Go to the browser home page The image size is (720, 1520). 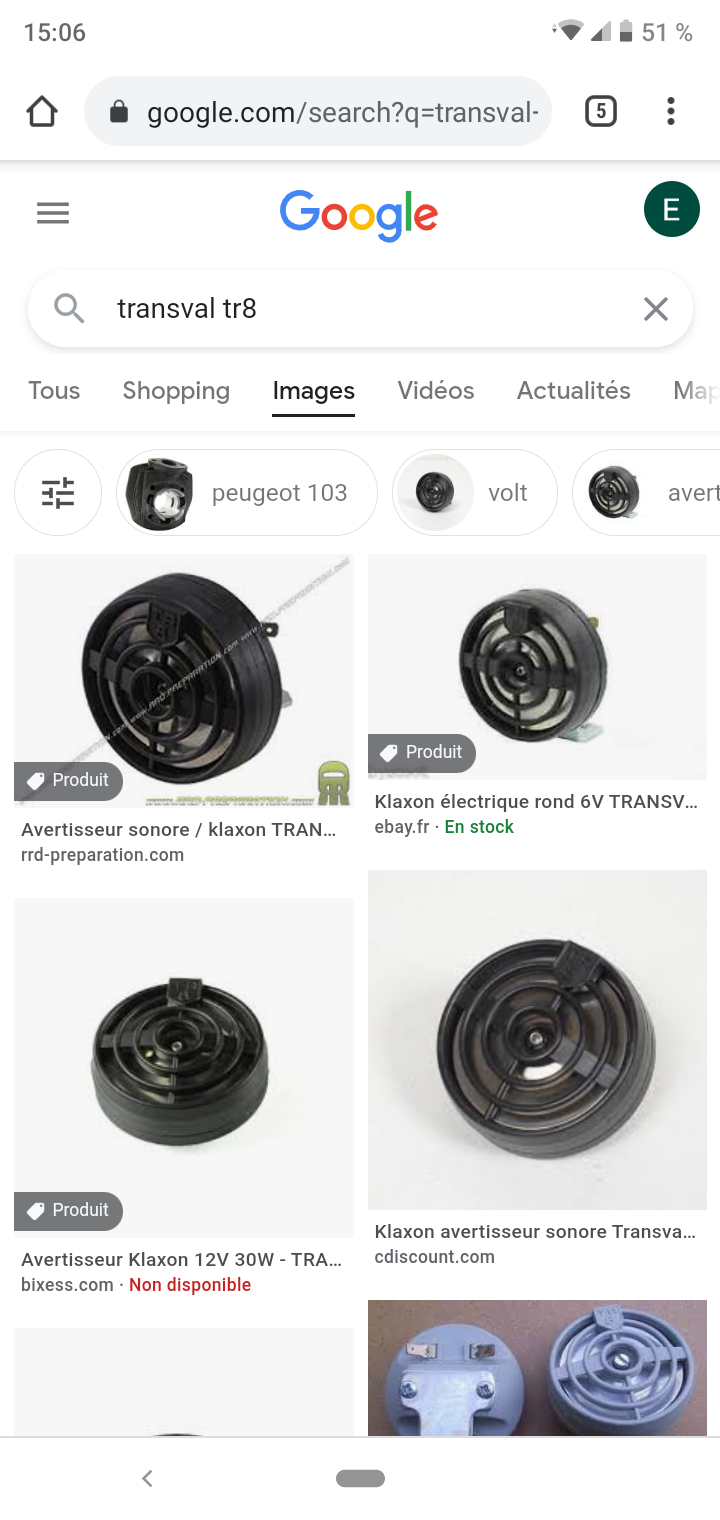(42, 112)
